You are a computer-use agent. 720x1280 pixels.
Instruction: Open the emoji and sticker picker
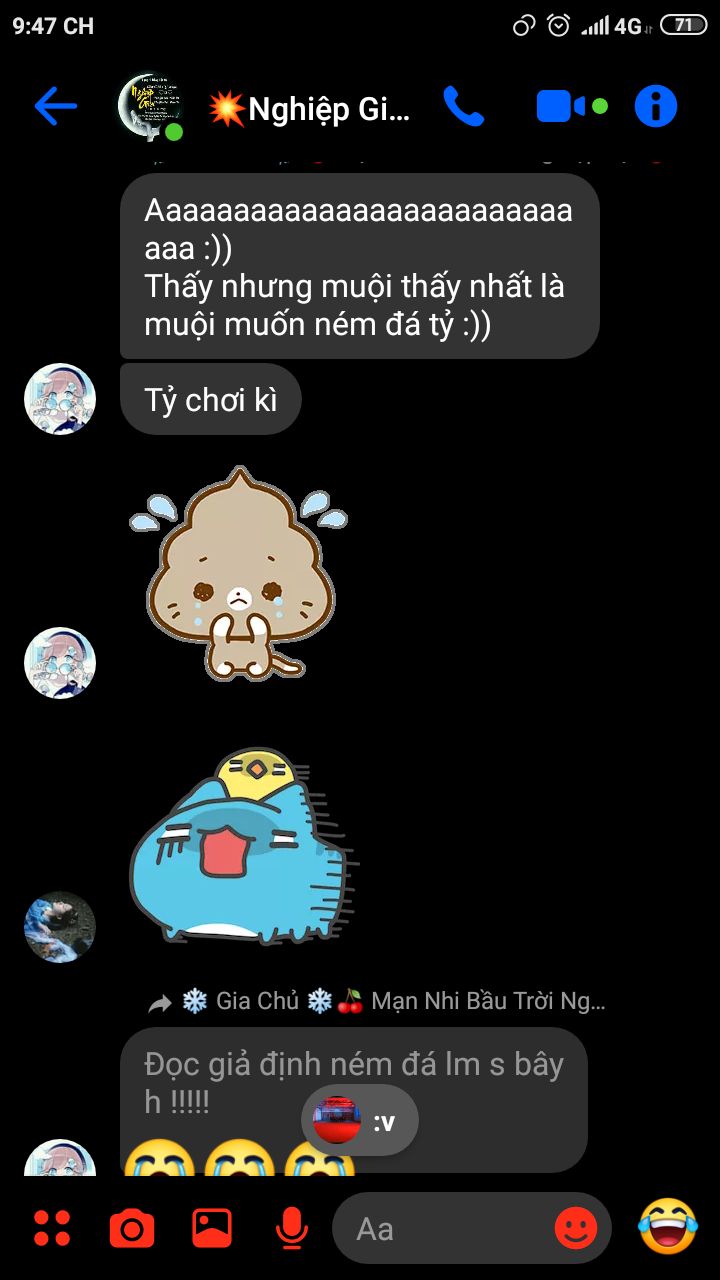point(575,1228)
